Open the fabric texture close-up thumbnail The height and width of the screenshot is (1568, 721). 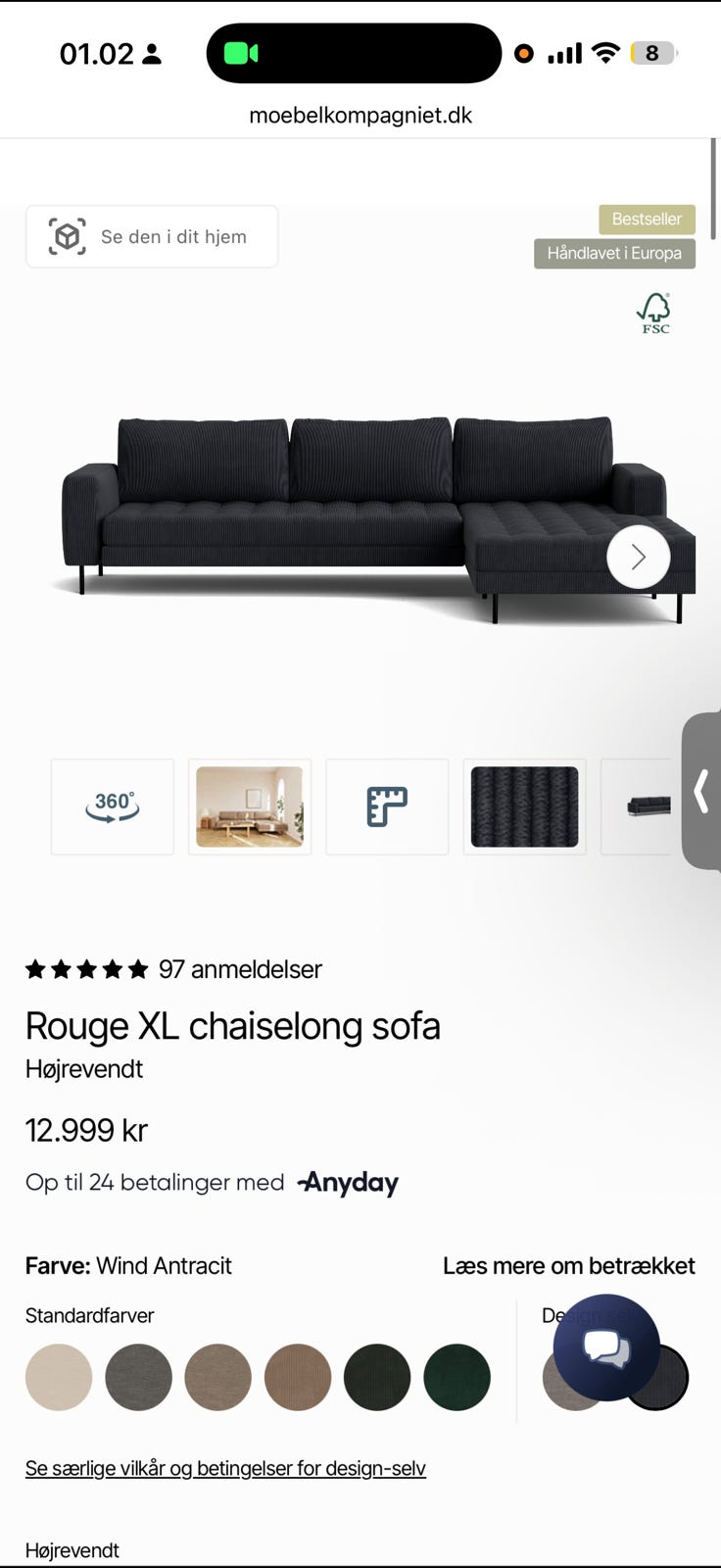pos(523,807)
